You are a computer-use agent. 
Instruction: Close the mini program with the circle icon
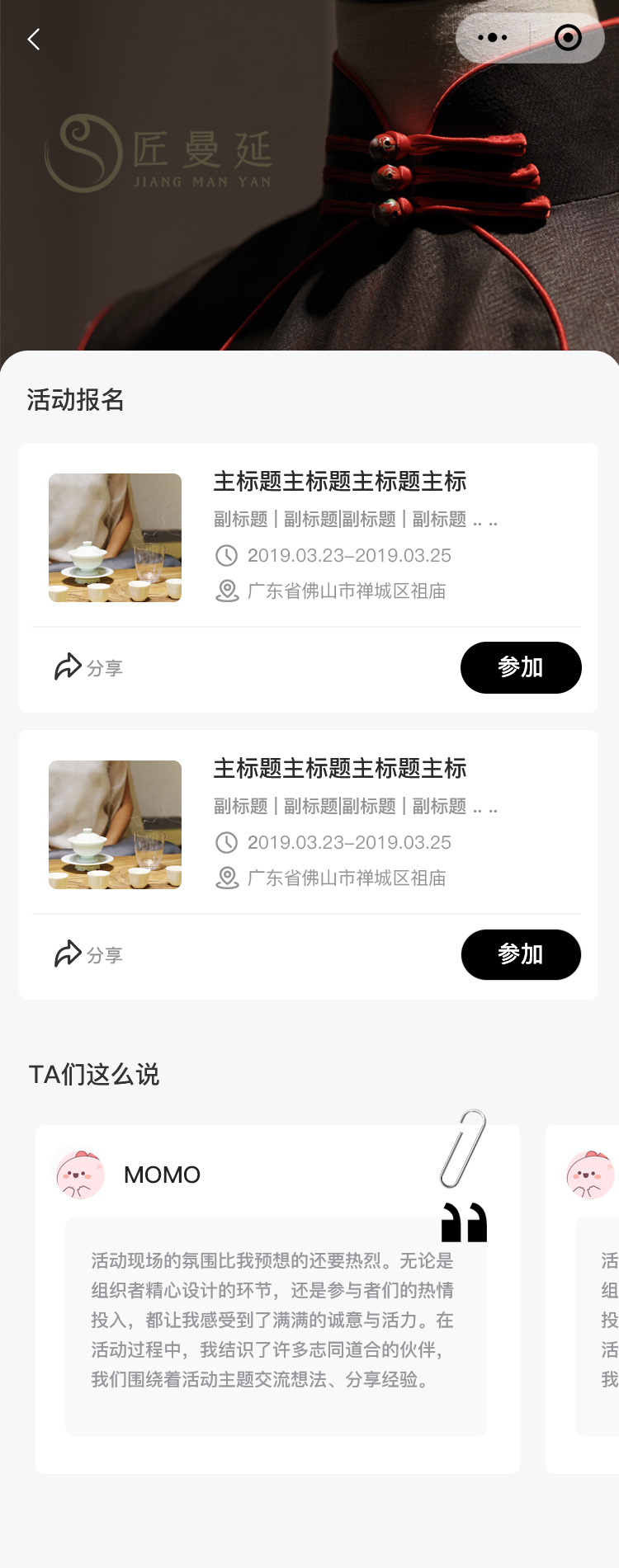pos(568,38)
